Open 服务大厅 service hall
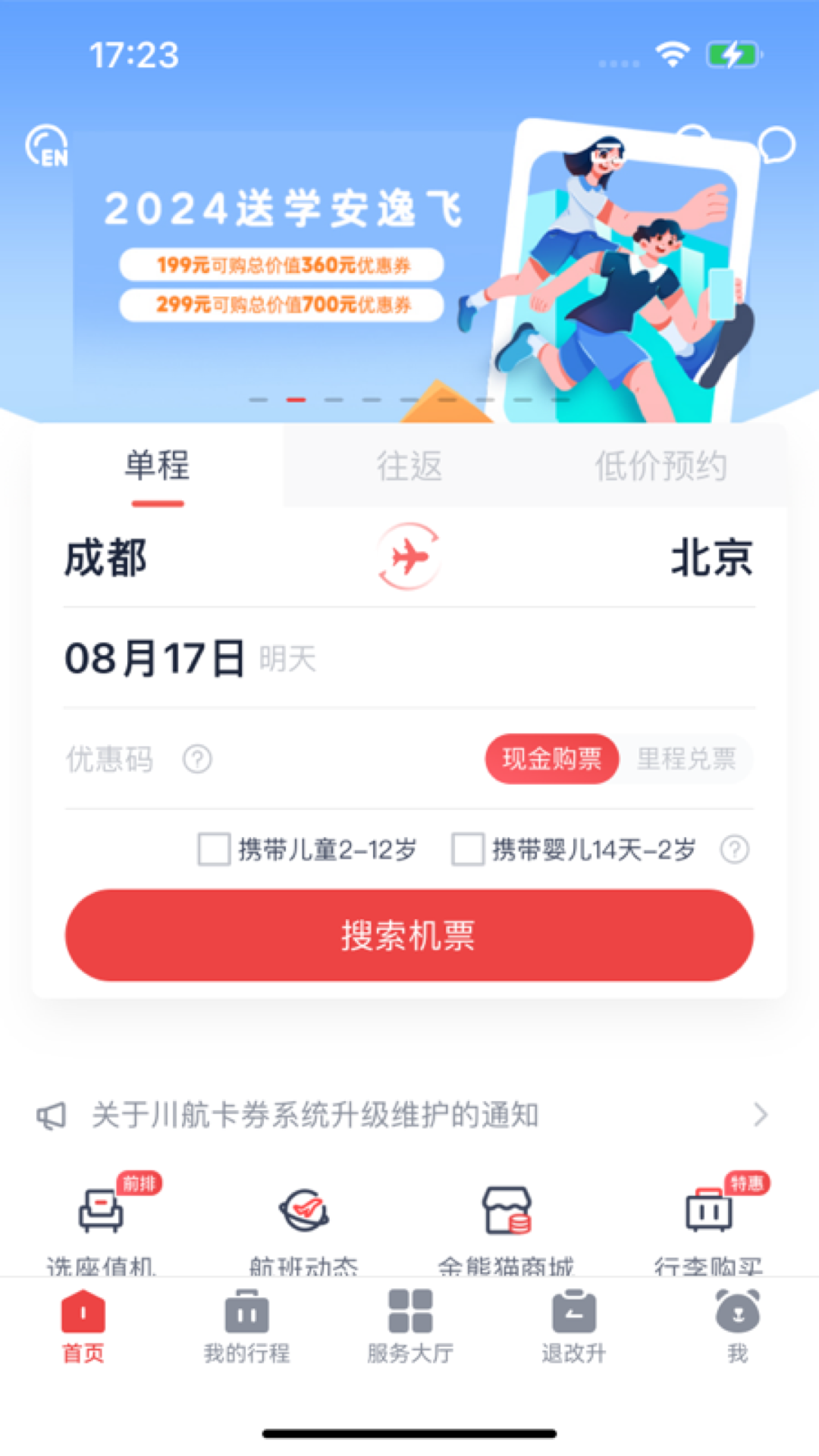Image resolution: width=819 pixels, height=1456 pixels. (409, 1327)
